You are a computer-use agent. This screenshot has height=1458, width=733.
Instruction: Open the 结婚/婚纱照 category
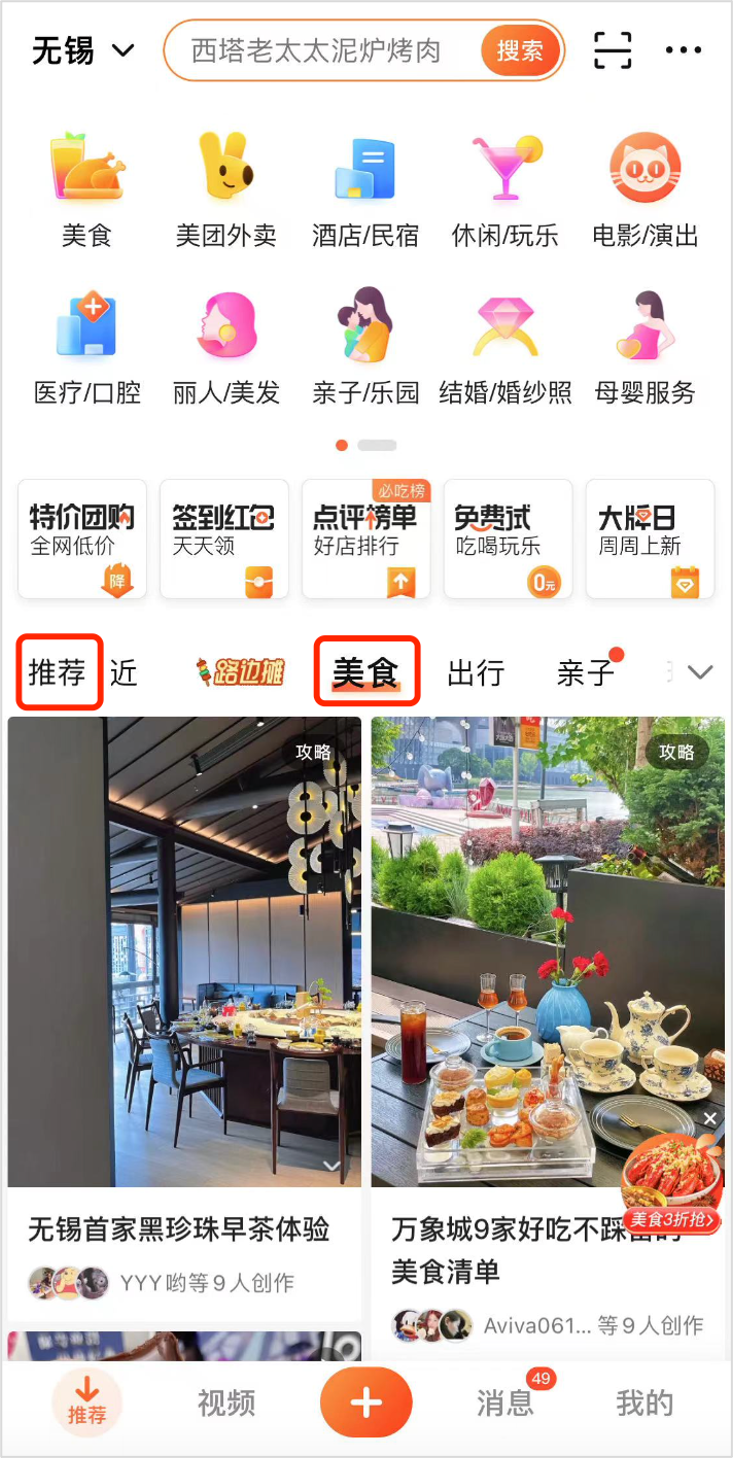(x=505, y=347)
